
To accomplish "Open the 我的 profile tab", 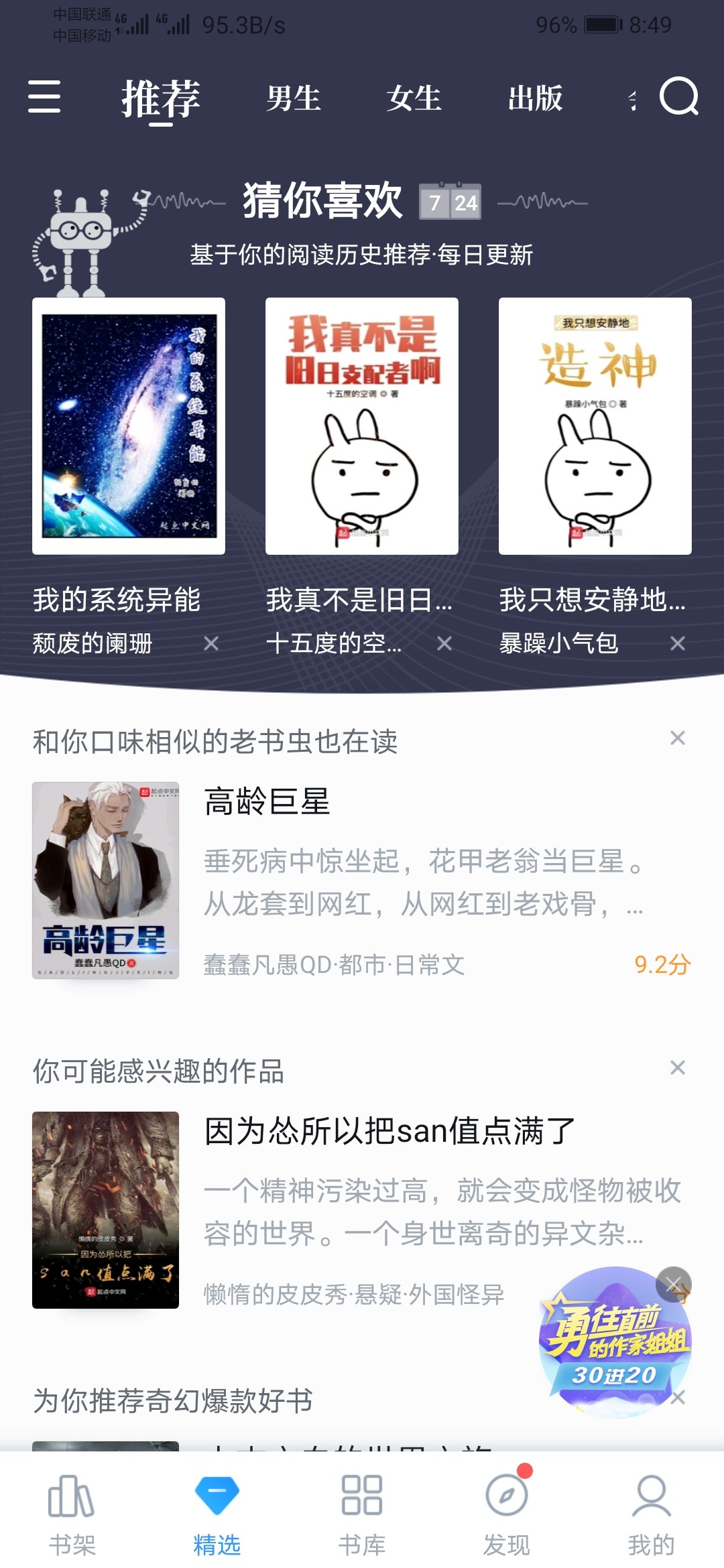I will pyautogui.click(x=651, y=1516).
